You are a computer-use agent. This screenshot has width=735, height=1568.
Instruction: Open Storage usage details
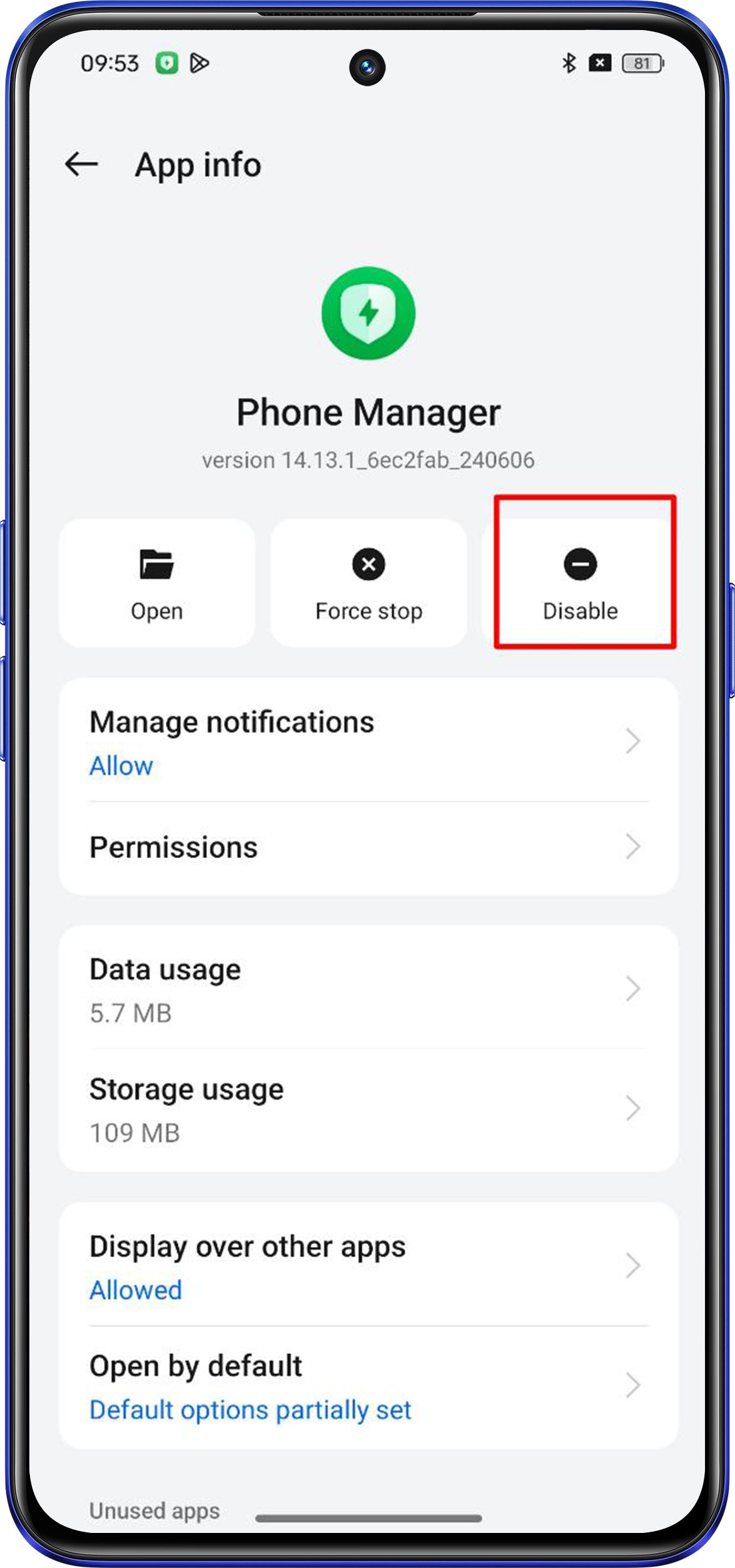368,1110
